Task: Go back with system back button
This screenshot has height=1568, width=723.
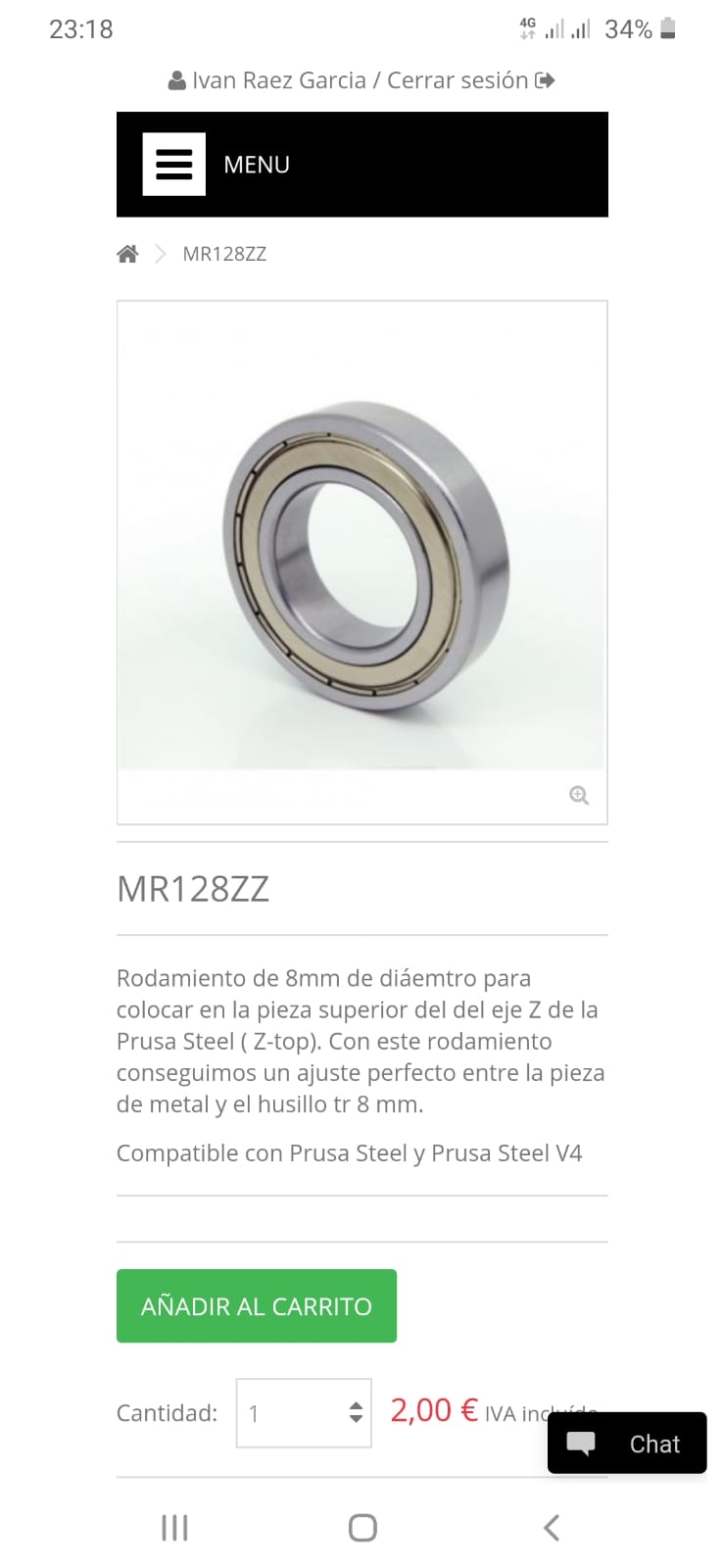Action: [552, 1527]
